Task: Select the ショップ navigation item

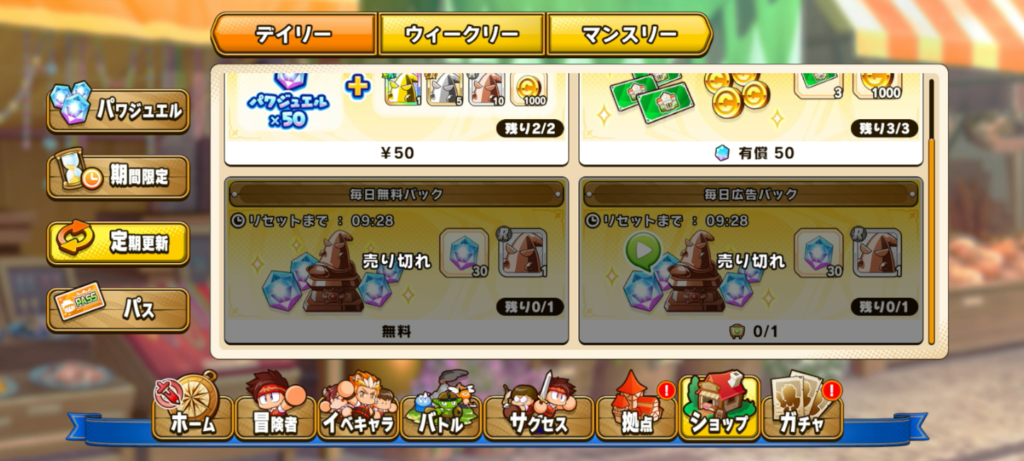Action: [x=718, y=414]
